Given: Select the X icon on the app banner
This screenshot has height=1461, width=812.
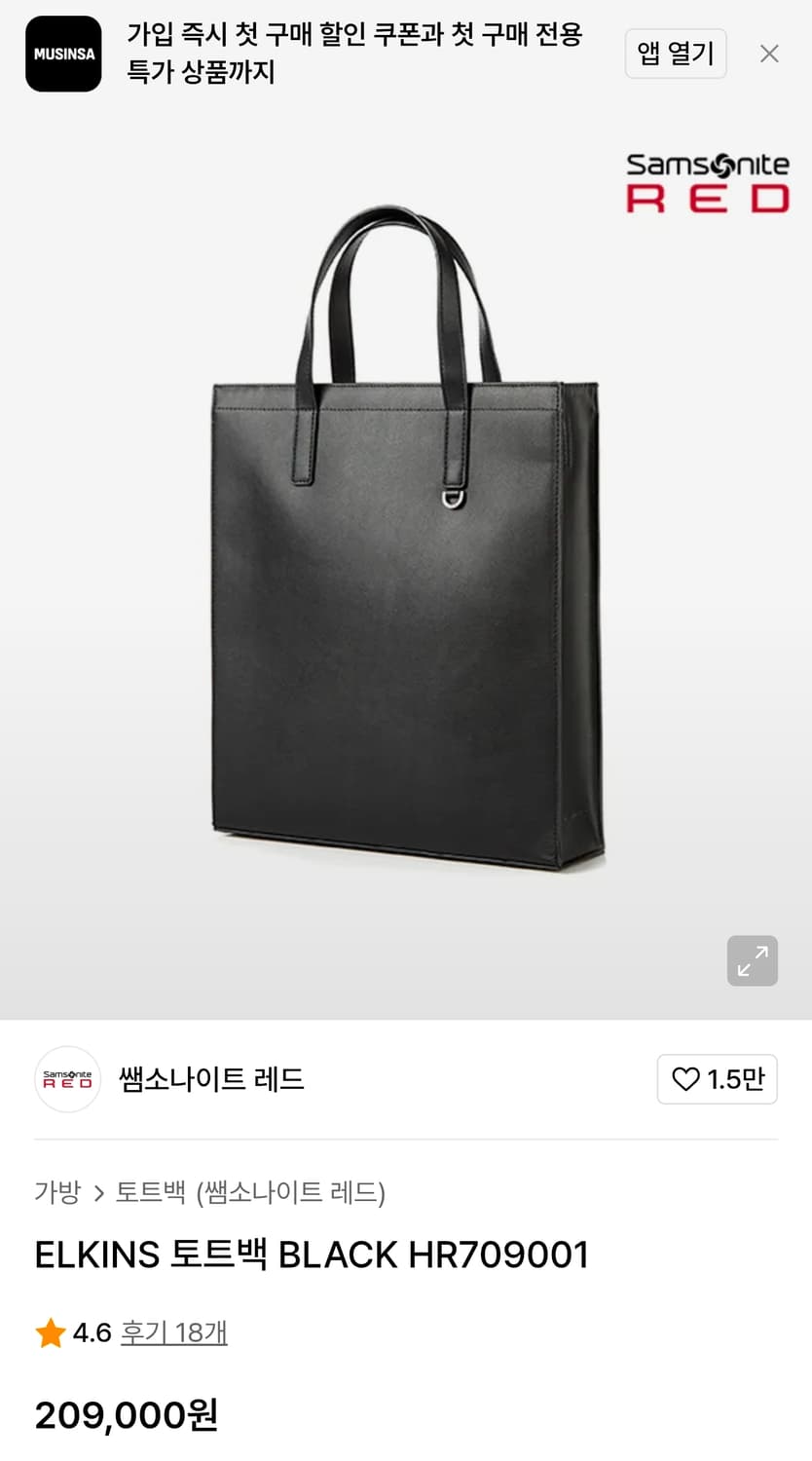Looking at the screenshot, I should (x=769, y=54).
